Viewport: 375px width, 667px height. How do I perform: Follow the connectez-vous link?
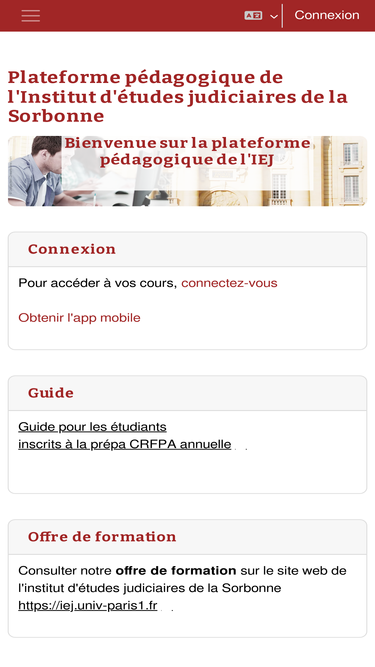[x=229, y=283]
